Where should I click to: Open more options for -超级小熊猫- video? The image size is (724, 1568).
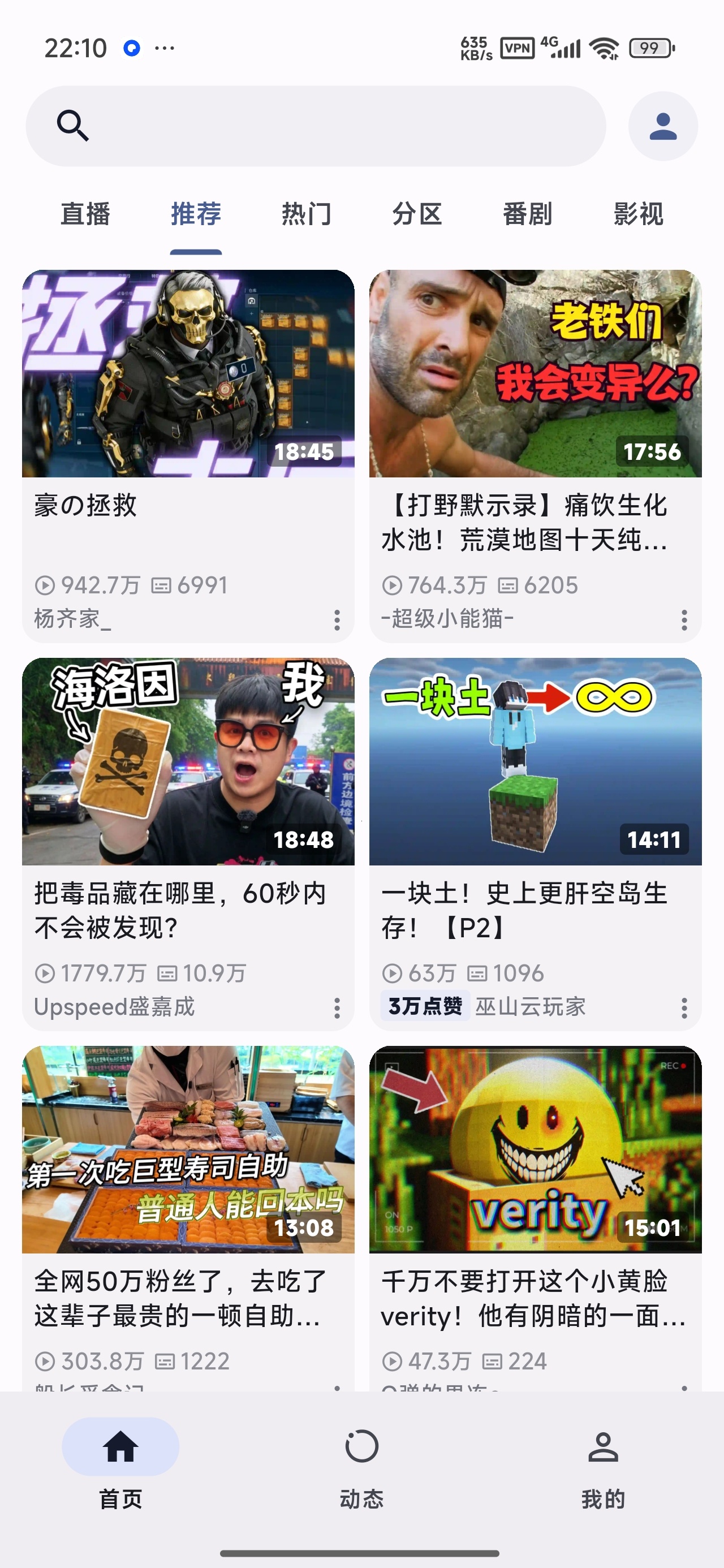[x=684, y=619]
